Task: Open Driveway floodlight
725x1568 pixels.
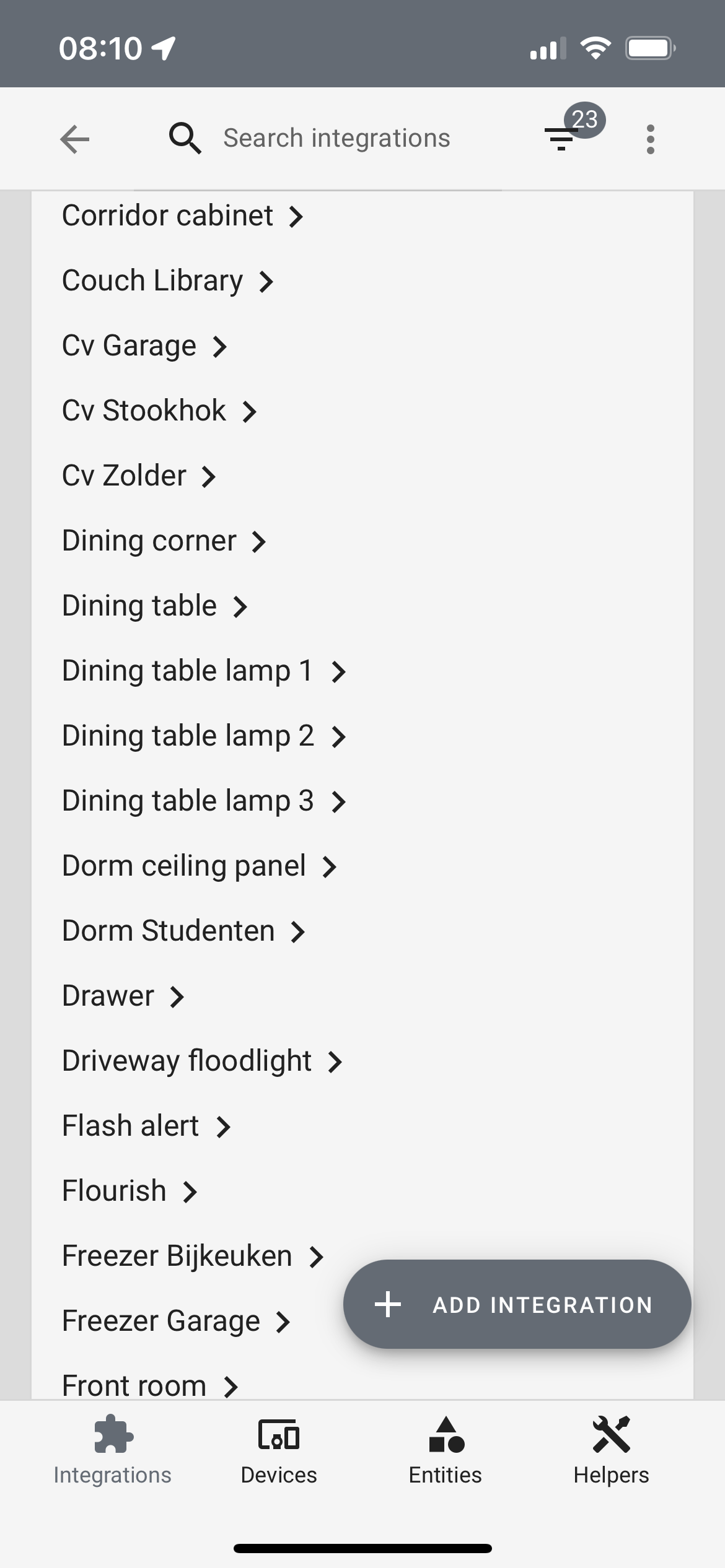Action: pyautogui.click(x=203, y=1061)
